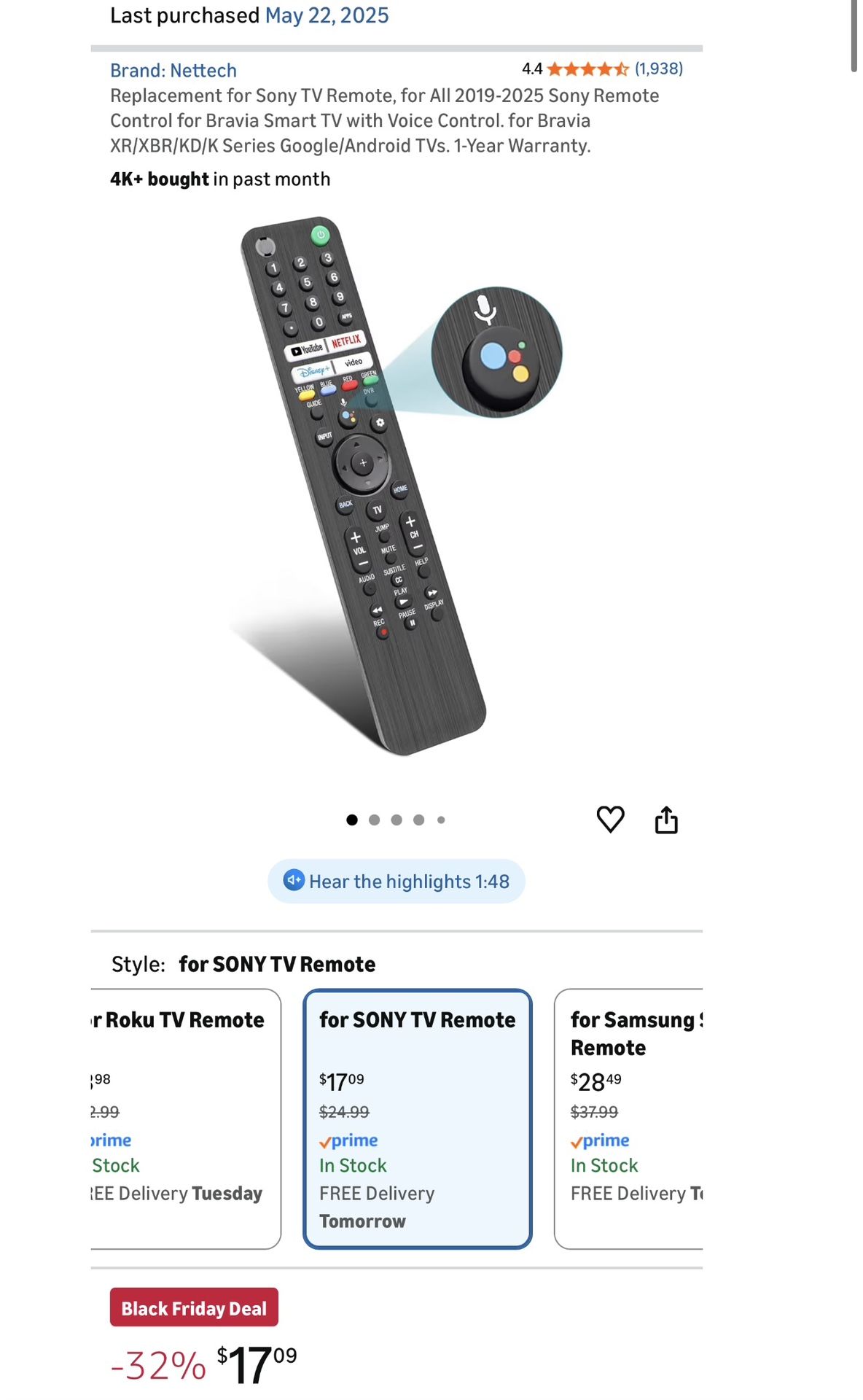The width and height of the screenshot is (863, 1400).
Task: Click the second carousel dot
Action: [375, 819]
